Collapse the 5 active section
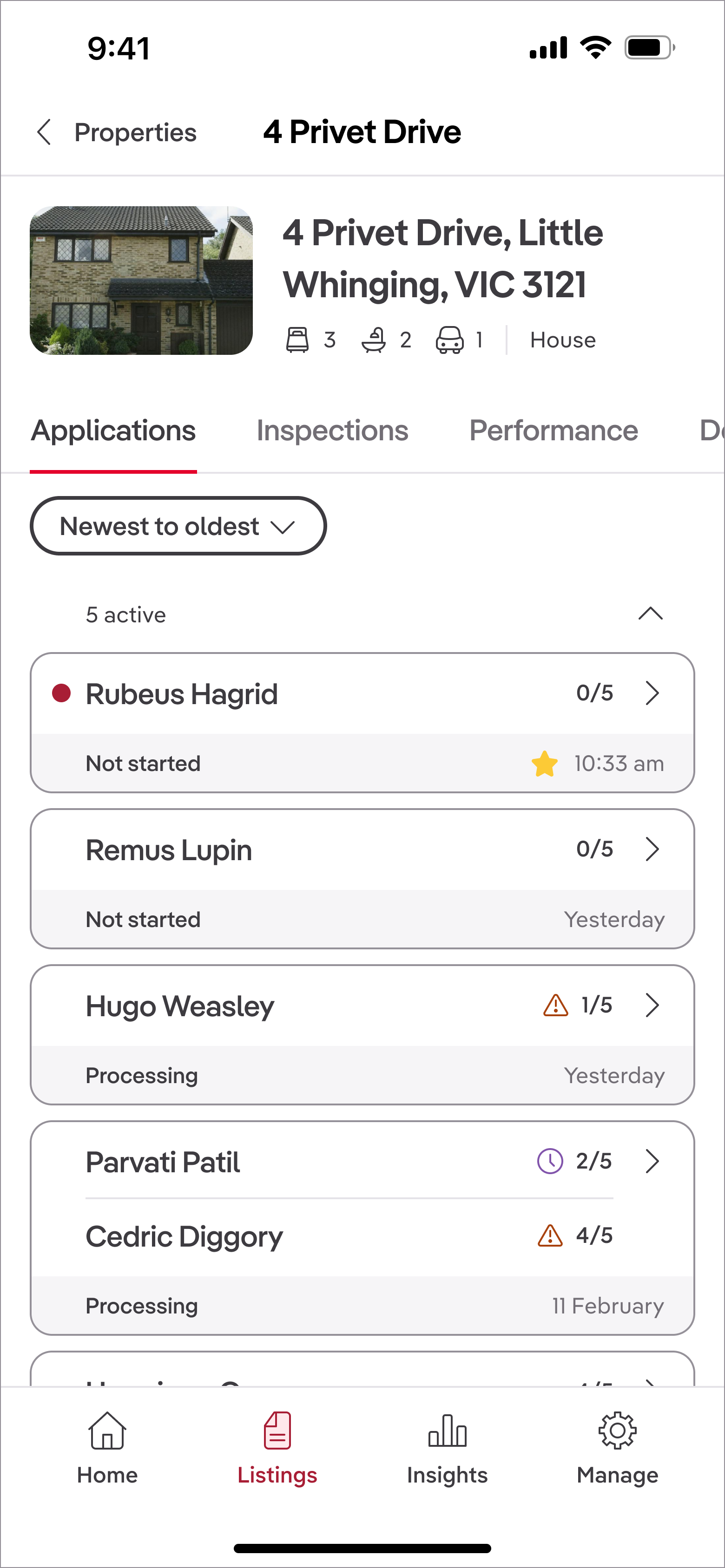The image size is (725, 1568). click(x=650, y=614)
